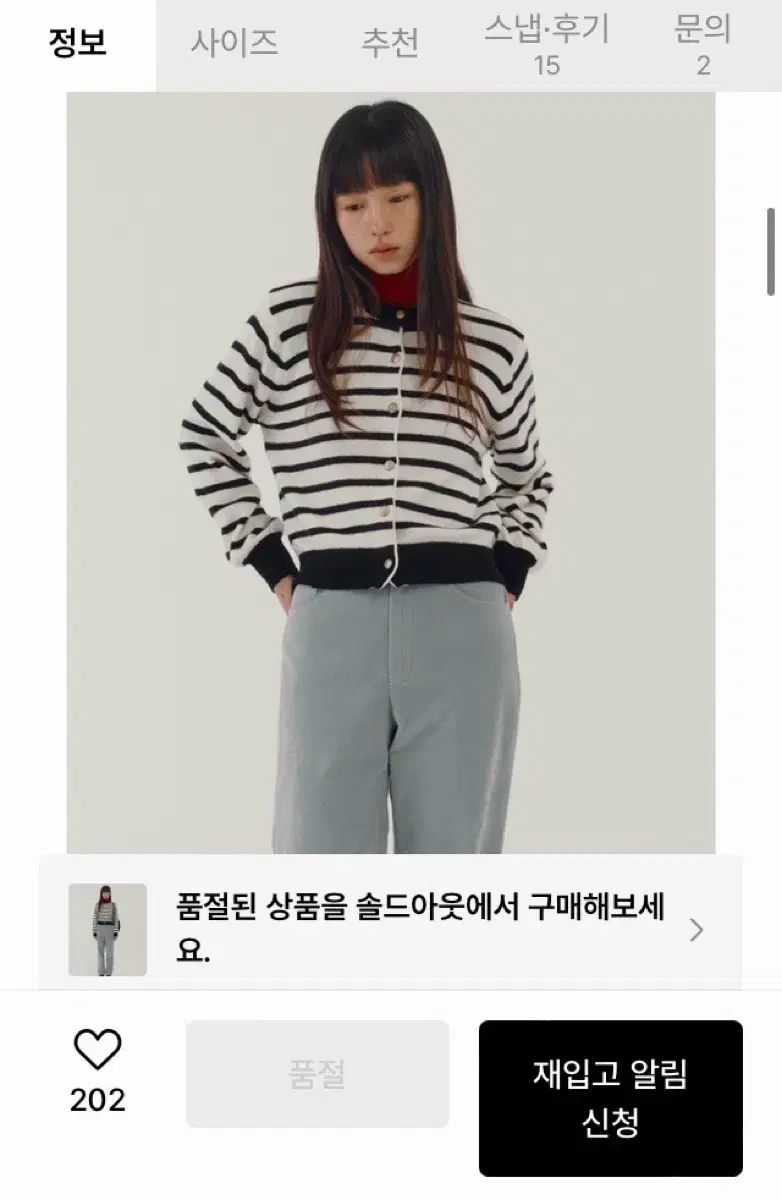The image size is (782, 1200).
Task: Open the striped cardigan product photo
Action: pos(390,472)
